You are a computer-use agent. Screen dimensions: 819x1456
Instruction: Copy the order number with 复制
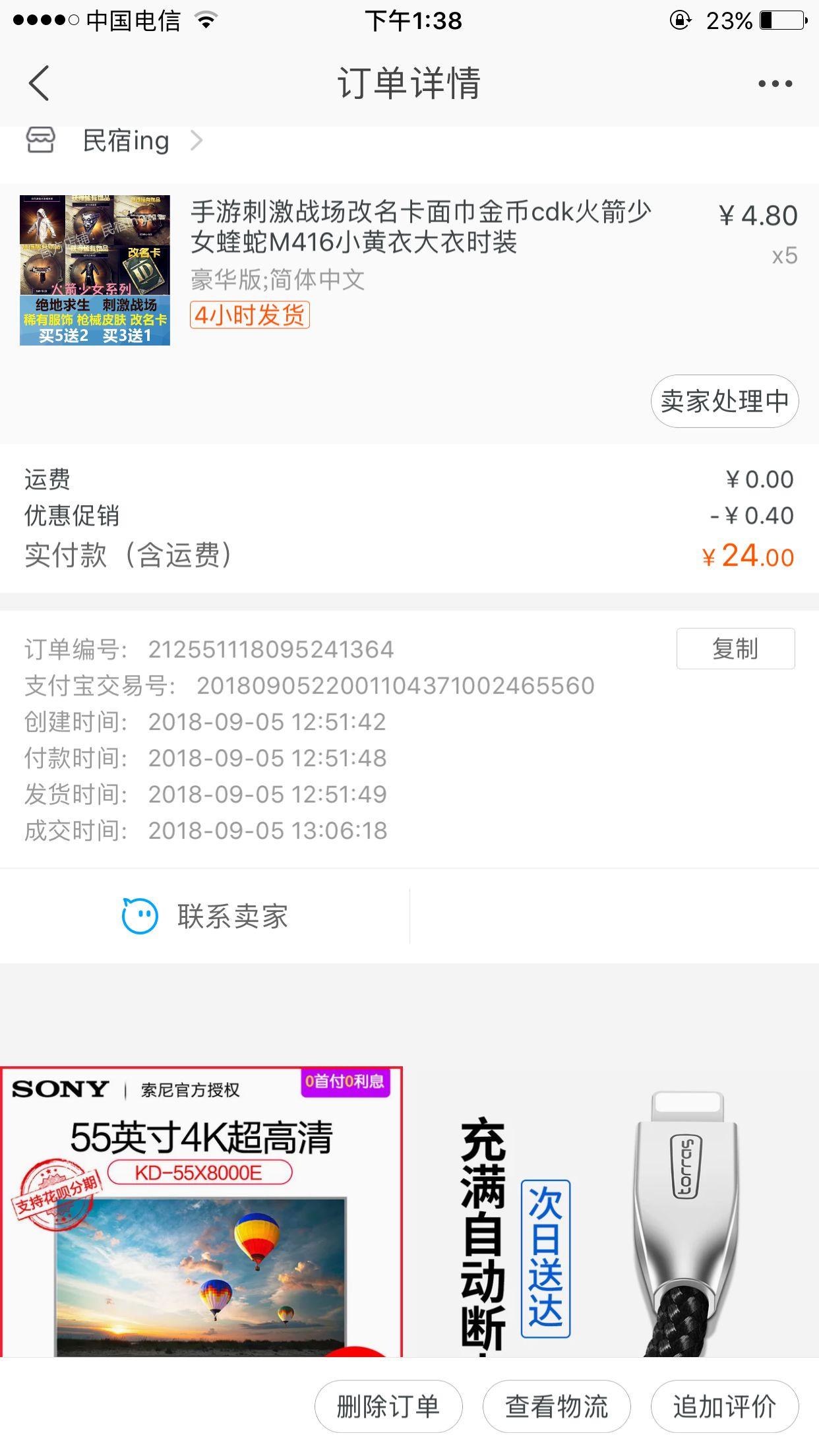(735, 649)
